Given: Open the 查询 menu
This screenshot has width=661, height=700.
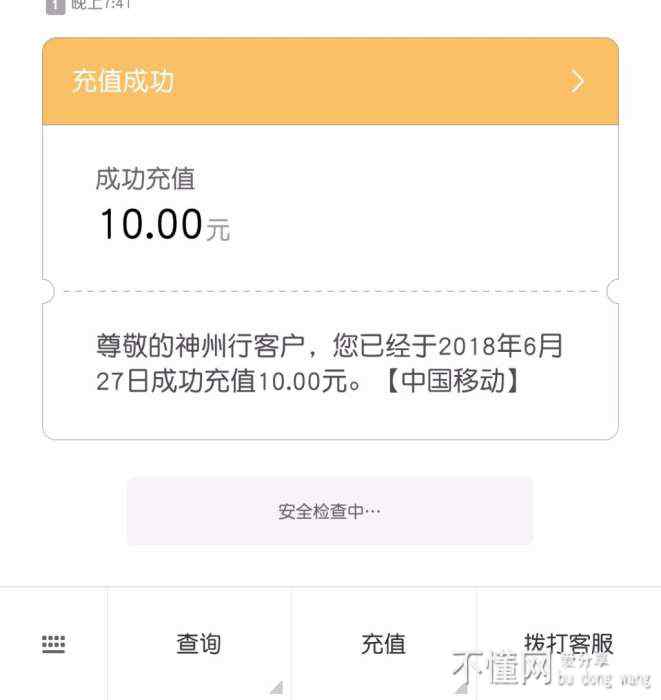Looking at the screenshot, I should (198, 644).
